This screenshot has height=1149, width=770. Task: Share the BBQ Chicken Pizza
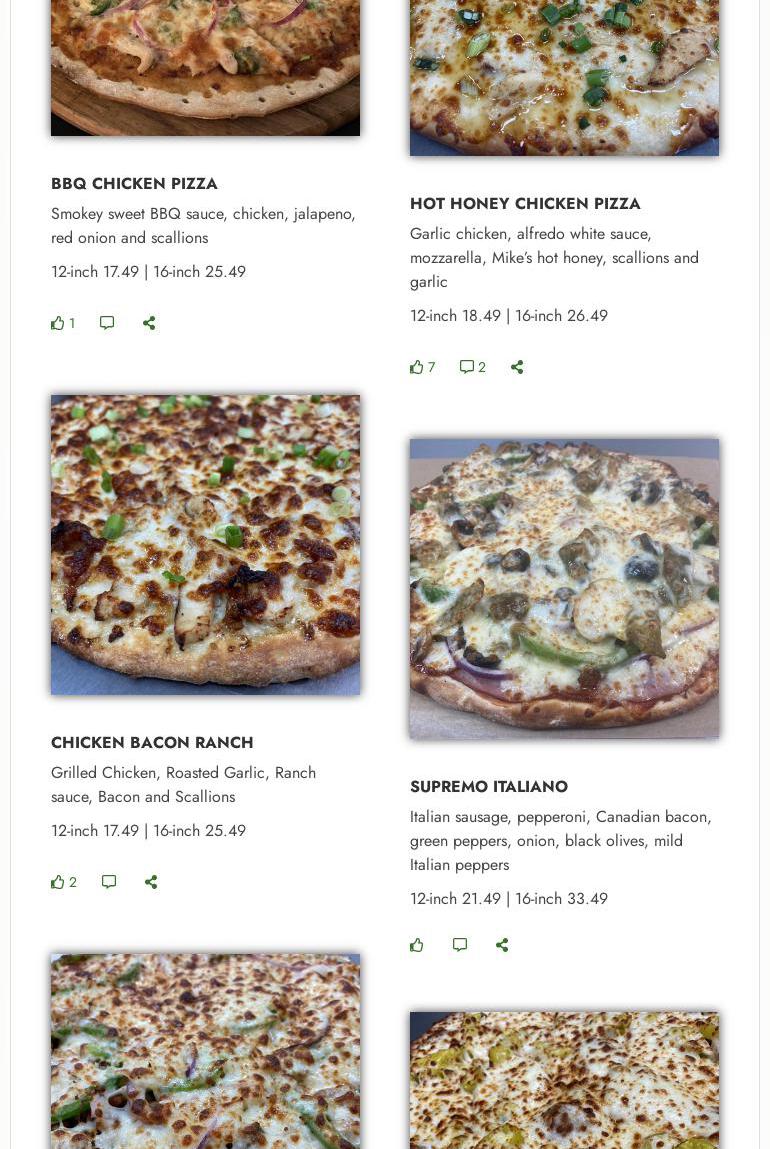[x=149, y=323]
